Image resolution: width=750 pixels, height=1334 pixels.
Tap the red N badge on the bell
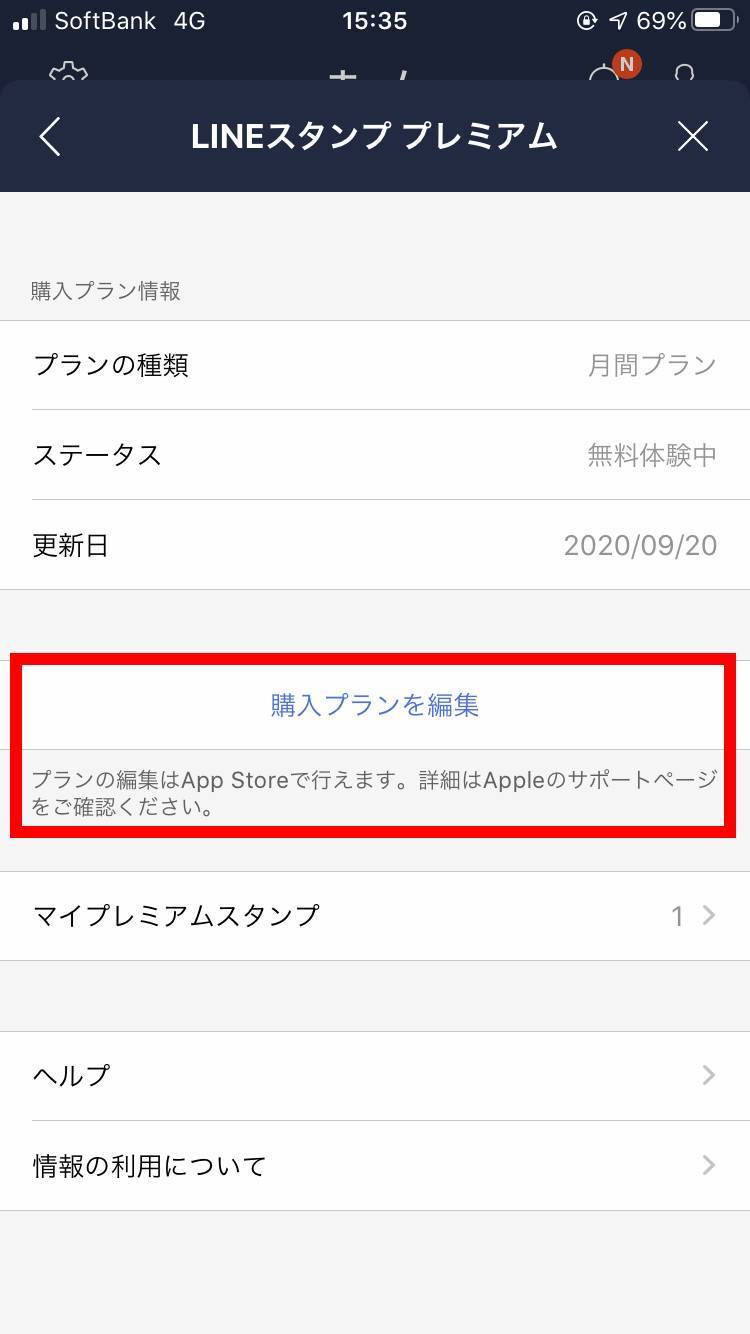(627, 63)
